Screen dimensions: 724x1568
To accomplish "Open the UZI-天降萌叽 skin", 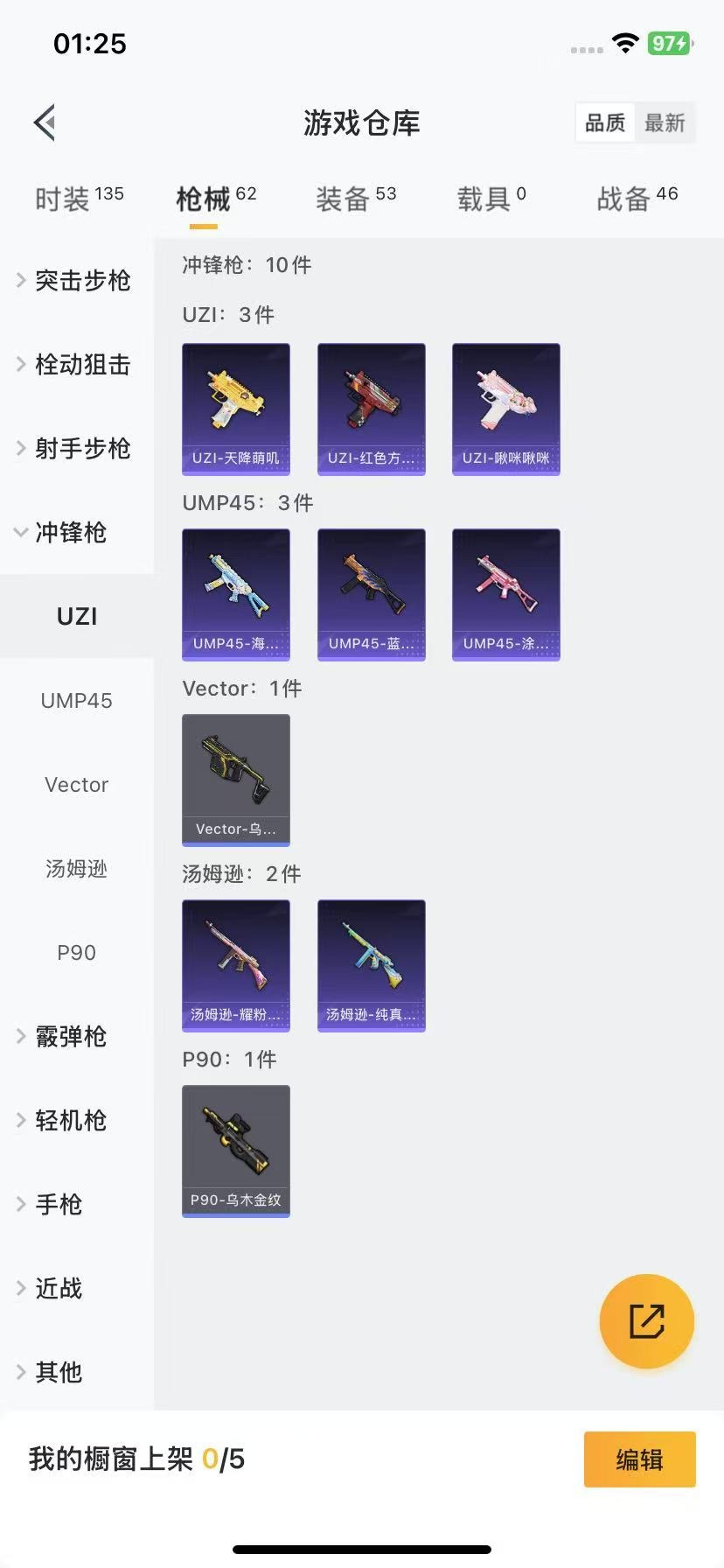I will point(236,409).
